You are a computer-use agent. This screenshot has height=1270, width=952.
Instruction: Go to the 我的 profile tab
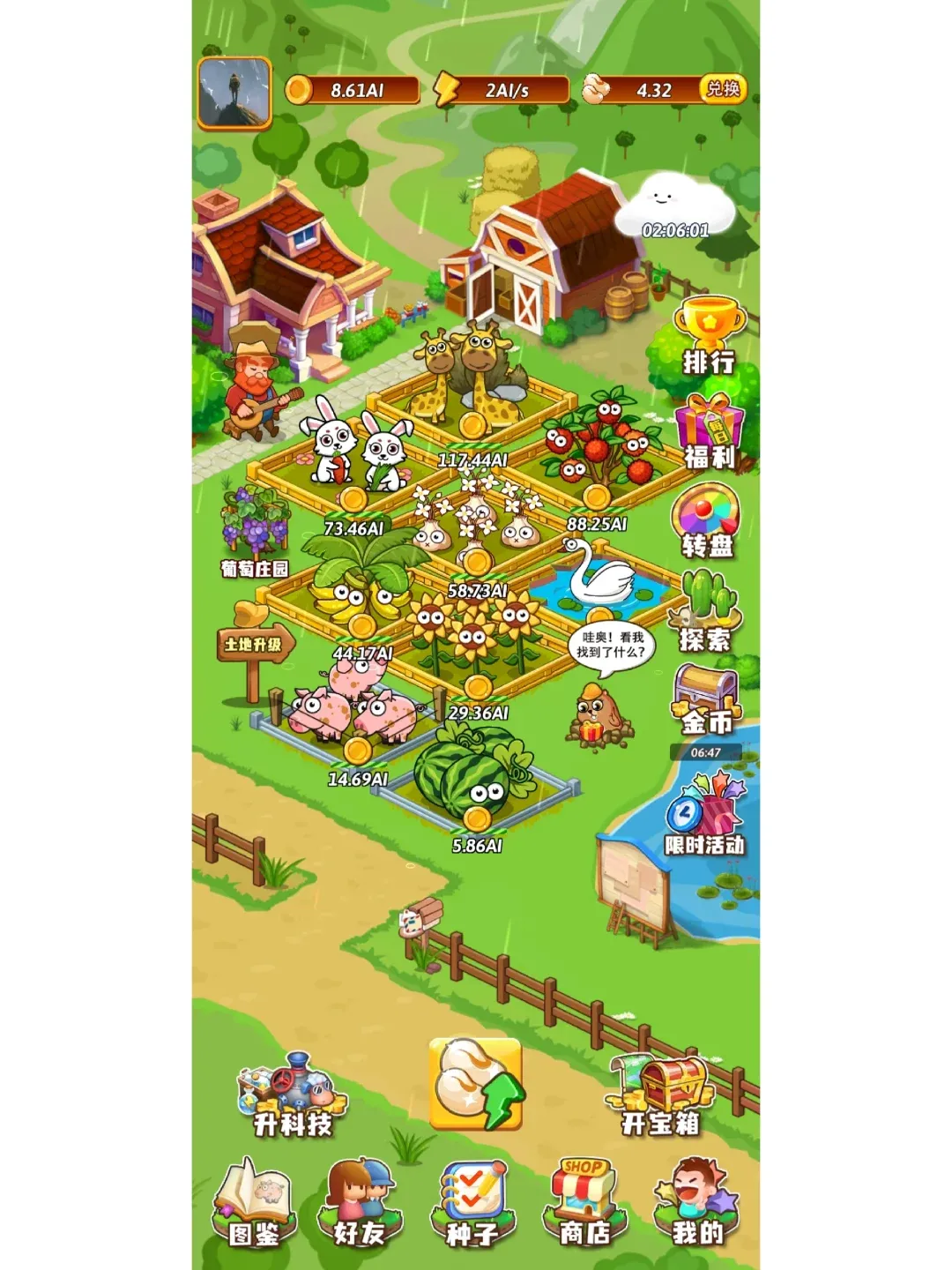[696, 1204]
